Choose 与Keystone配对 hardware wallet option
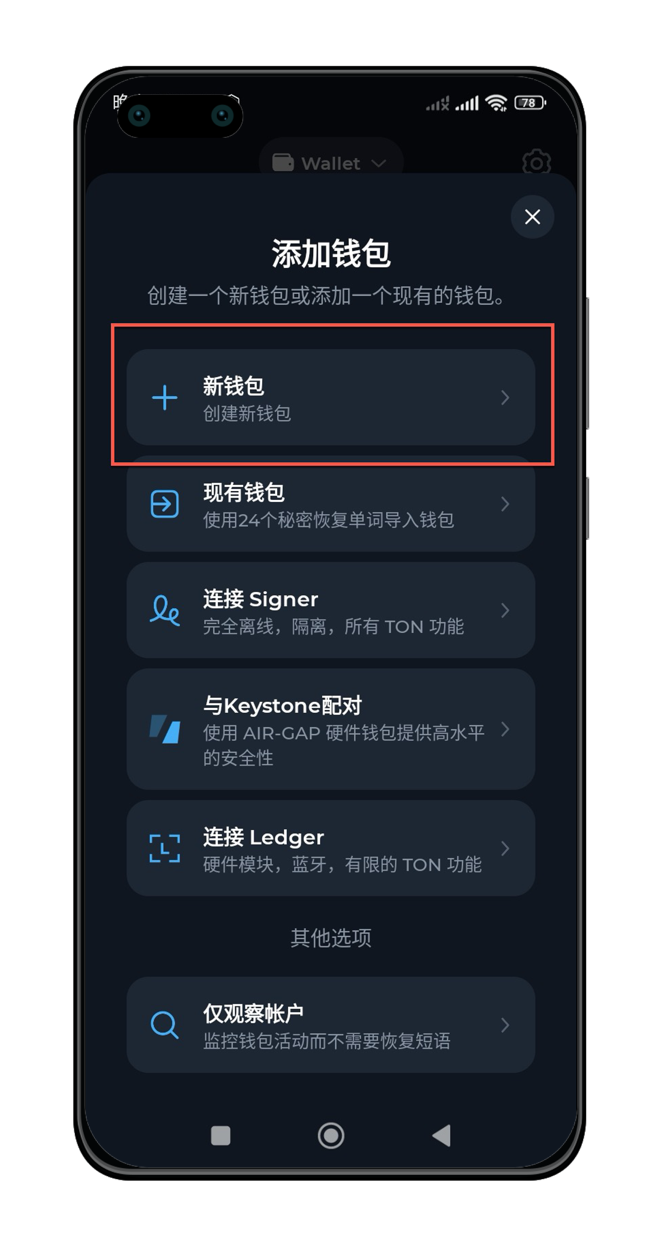The image size is (661, 1246). point(330,729)
